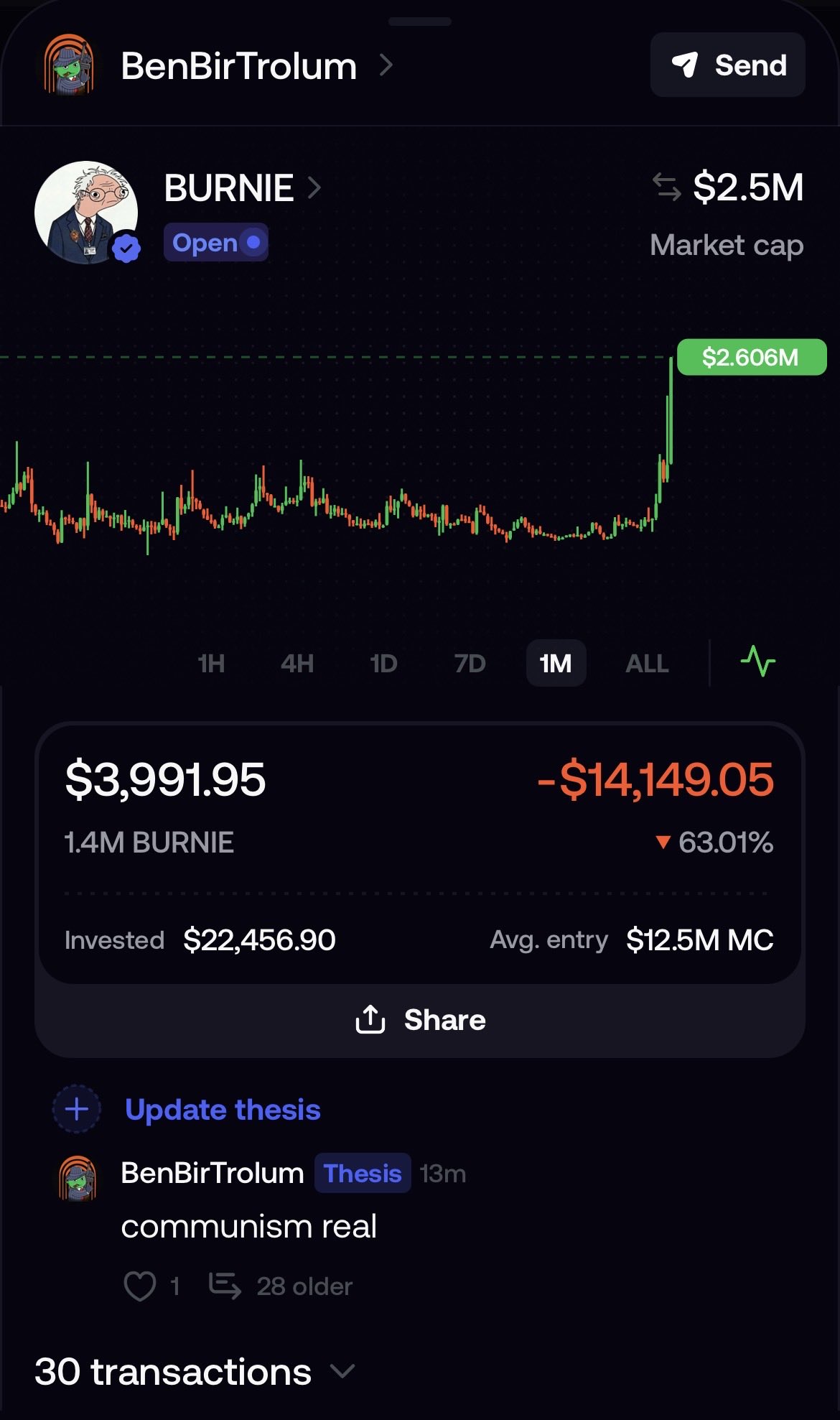
Task: Tap Update thesis
Action: (187, 1110)
